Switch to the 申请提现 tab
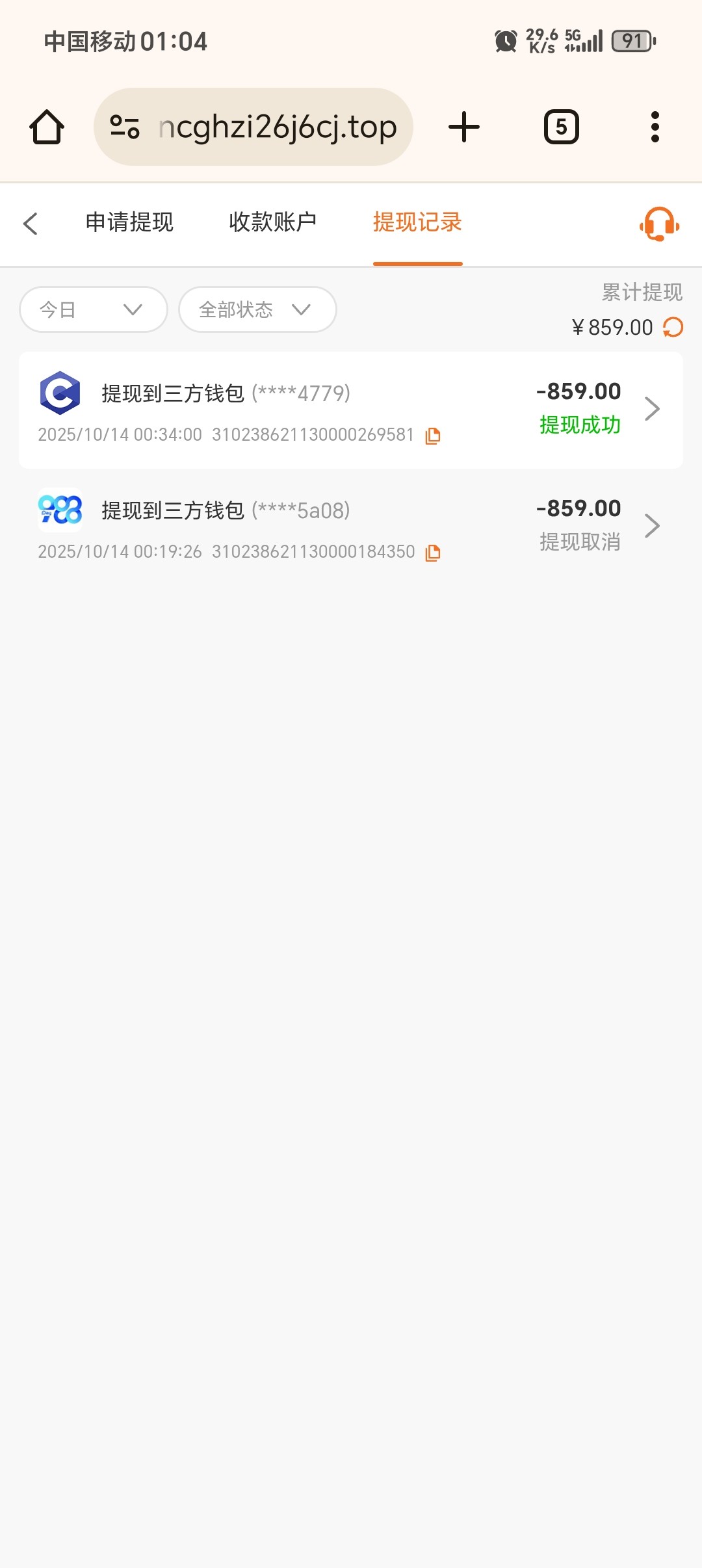 point(129,222)
